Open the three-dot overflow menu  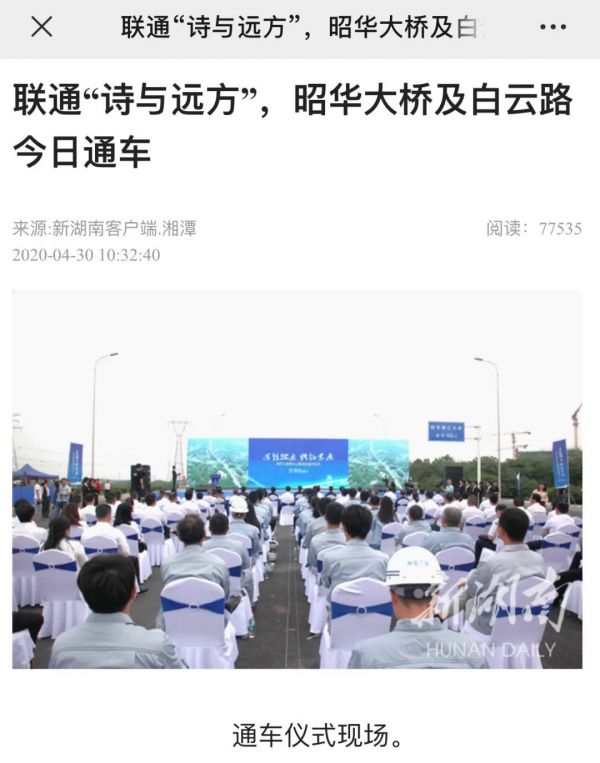coord(558,28)
